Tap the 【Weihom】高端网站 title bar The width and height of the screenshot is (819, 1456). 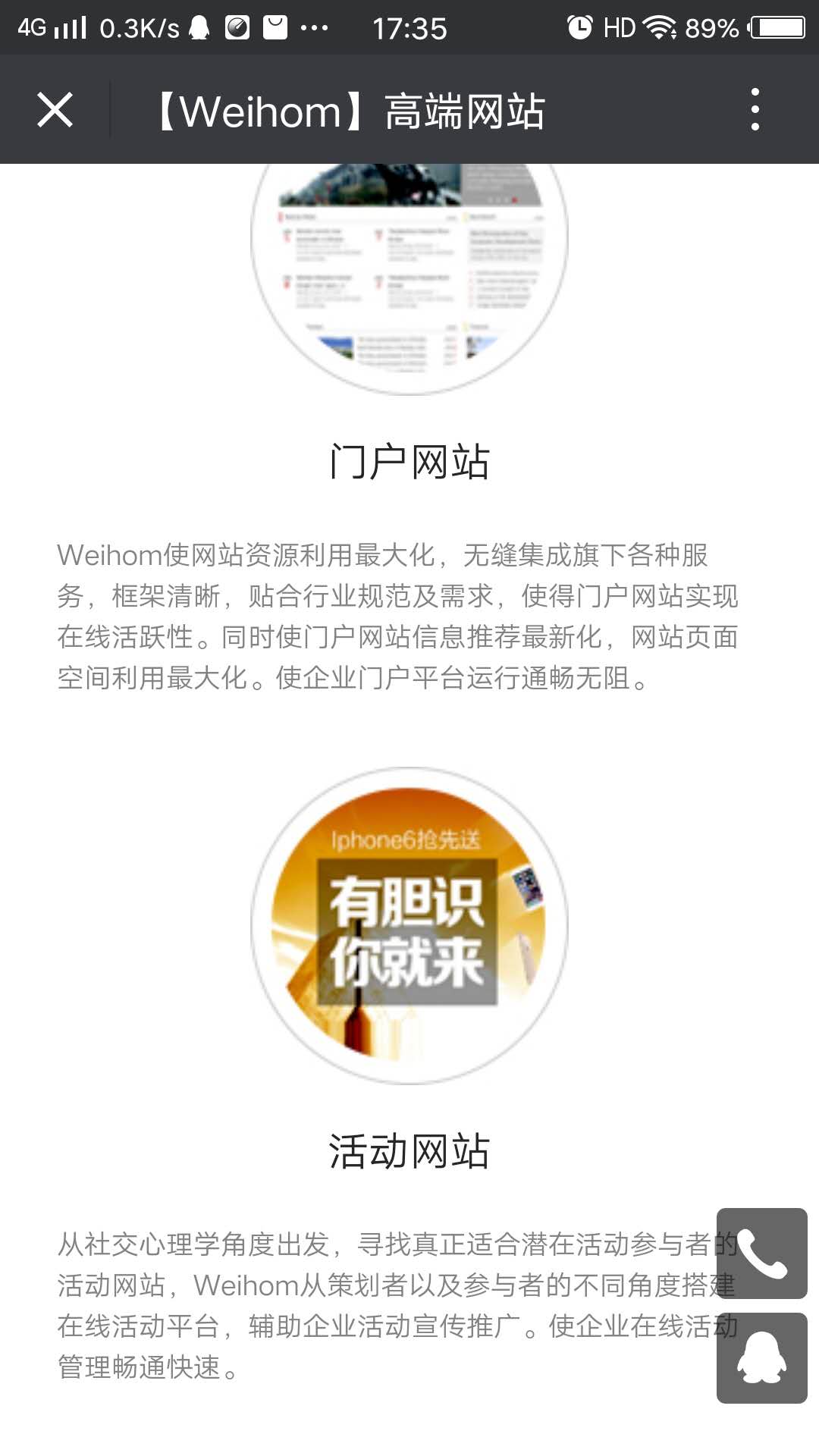[x=349, y=110]
